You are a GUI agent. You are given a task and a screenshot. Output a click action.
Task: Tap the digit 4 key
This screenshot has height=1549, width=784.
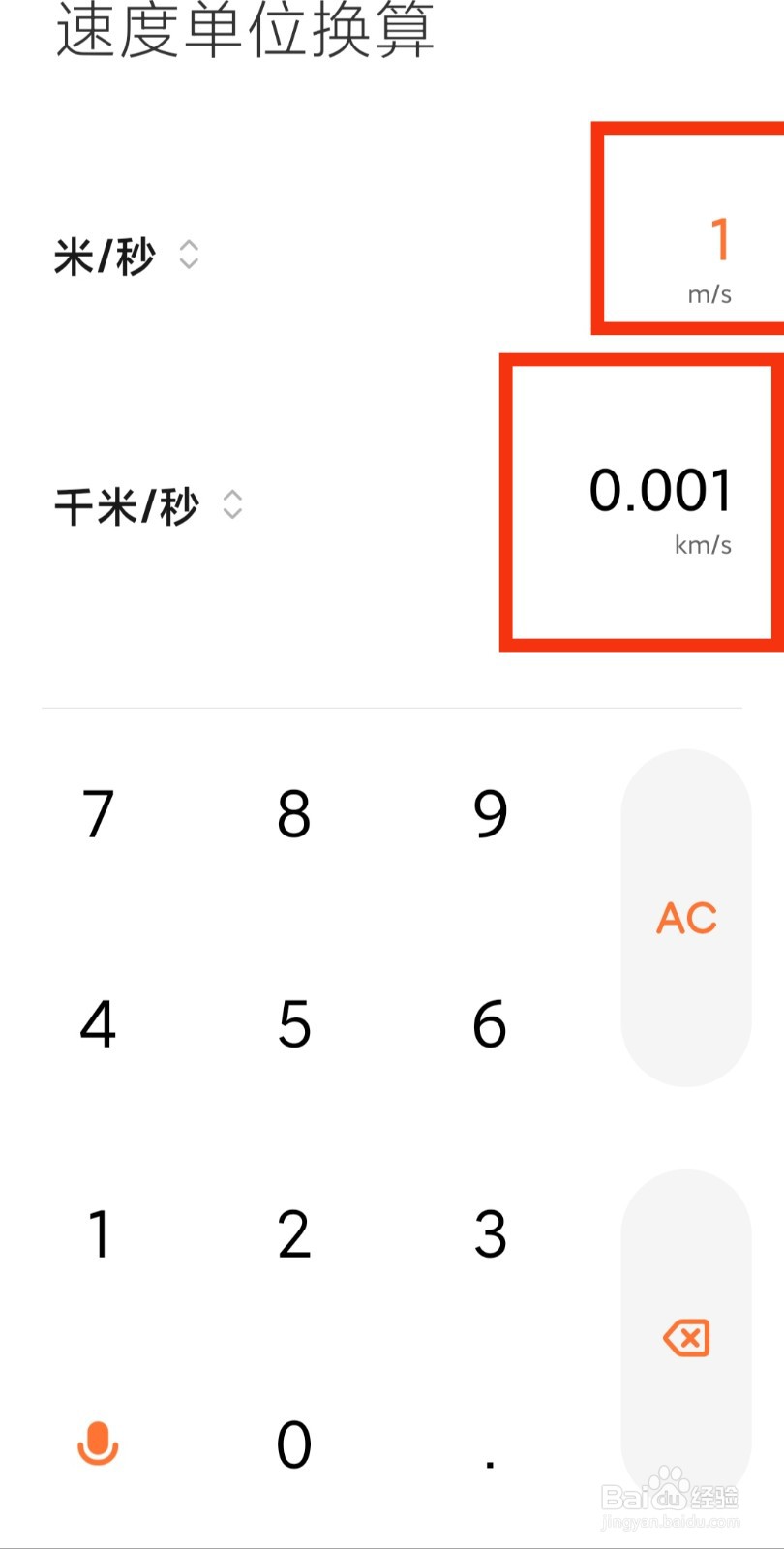[x=98, y=1026]
